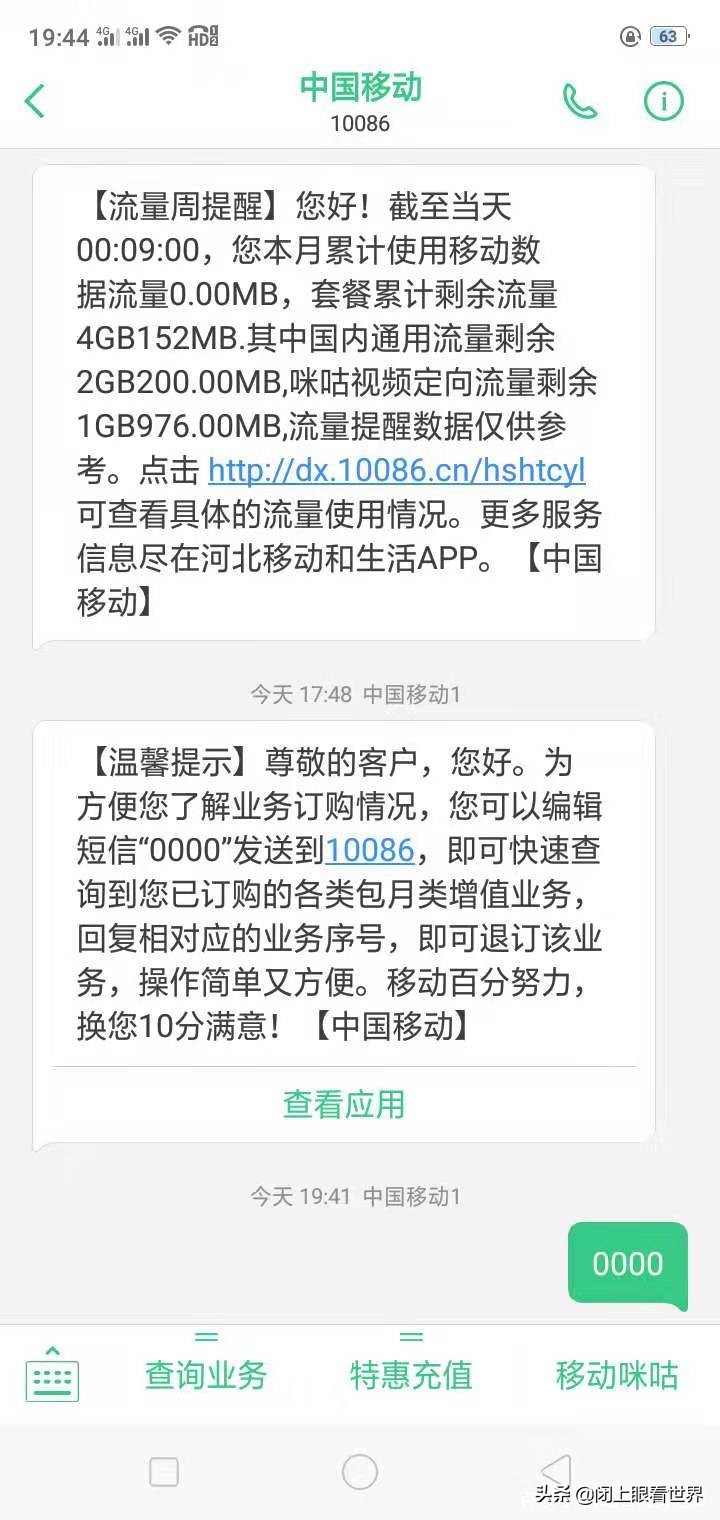Tap the battery level indicator
Viewport: 720px width, 1520px height.
point(666,36)
